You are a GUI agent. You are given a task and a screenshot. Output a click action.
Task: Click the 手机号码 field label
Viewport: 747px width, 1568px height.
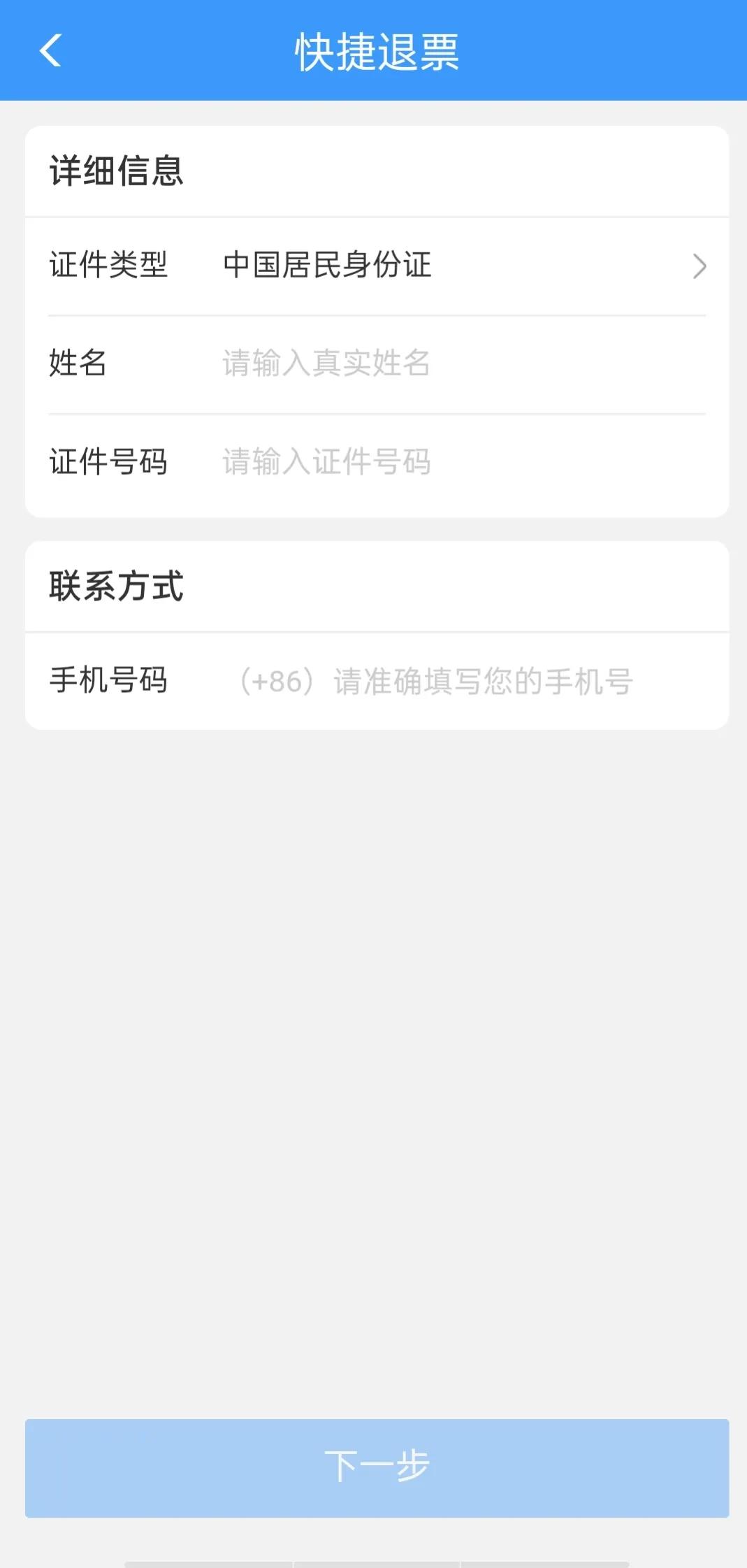coord(108,682)
